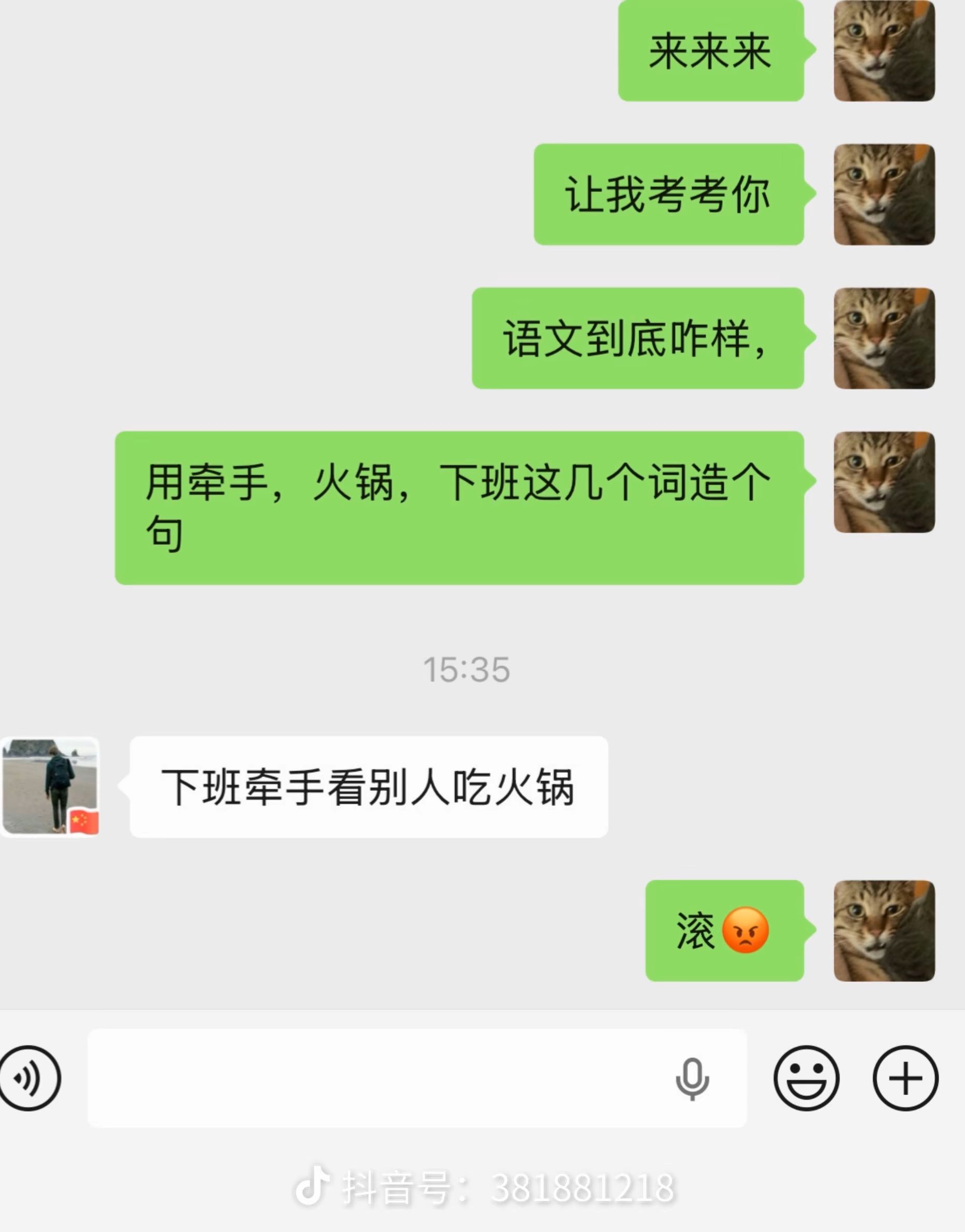965x1232 pixels.
Task: Focus the message text field
Action: 417,1078
